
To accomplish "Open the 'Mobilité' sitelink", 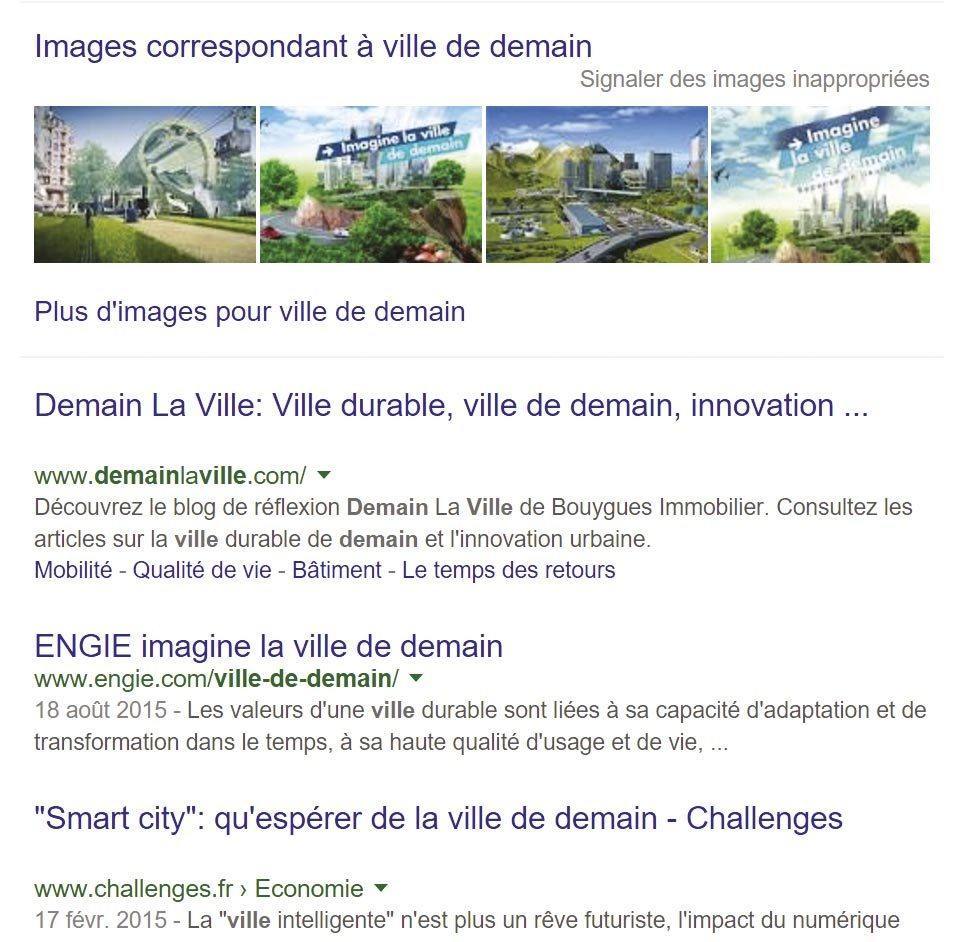I will pyautogui.click(x=76, y=571).
